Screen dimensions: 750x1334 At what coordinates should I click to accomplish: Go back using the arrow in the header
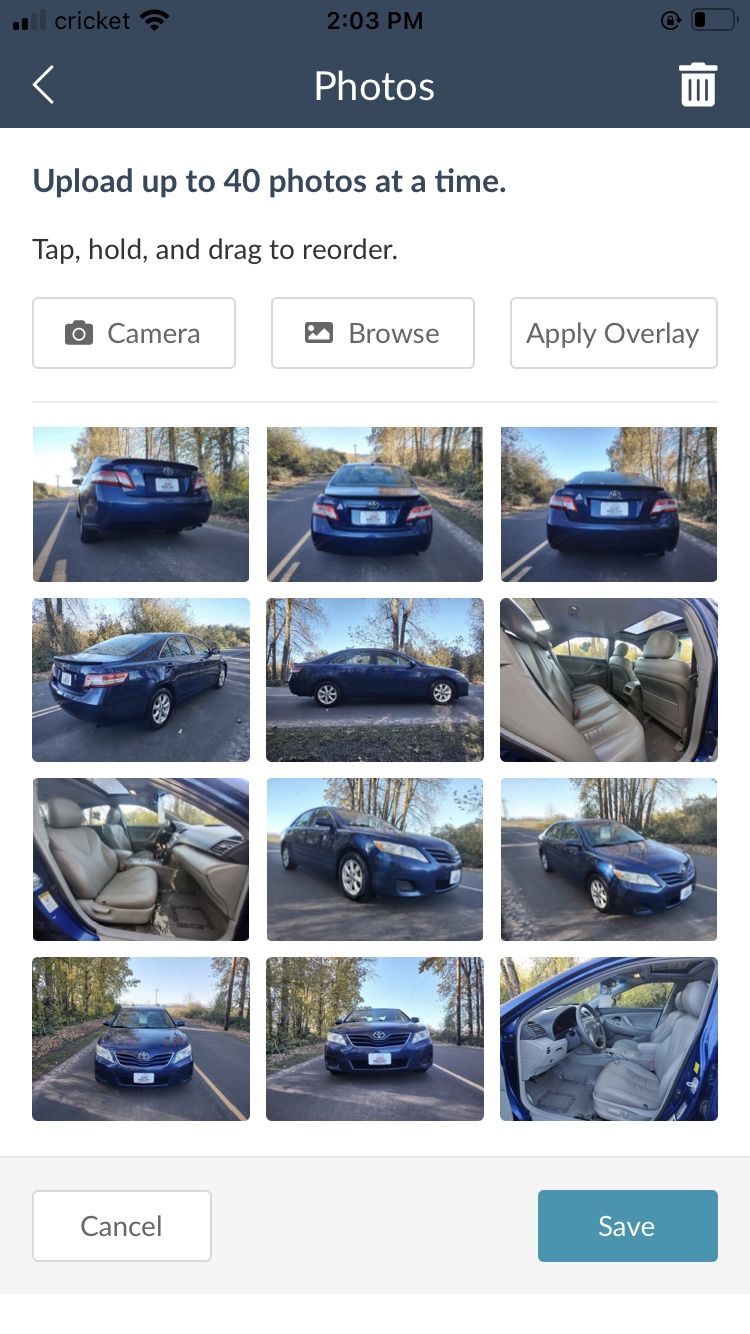(x=43, y=86)
